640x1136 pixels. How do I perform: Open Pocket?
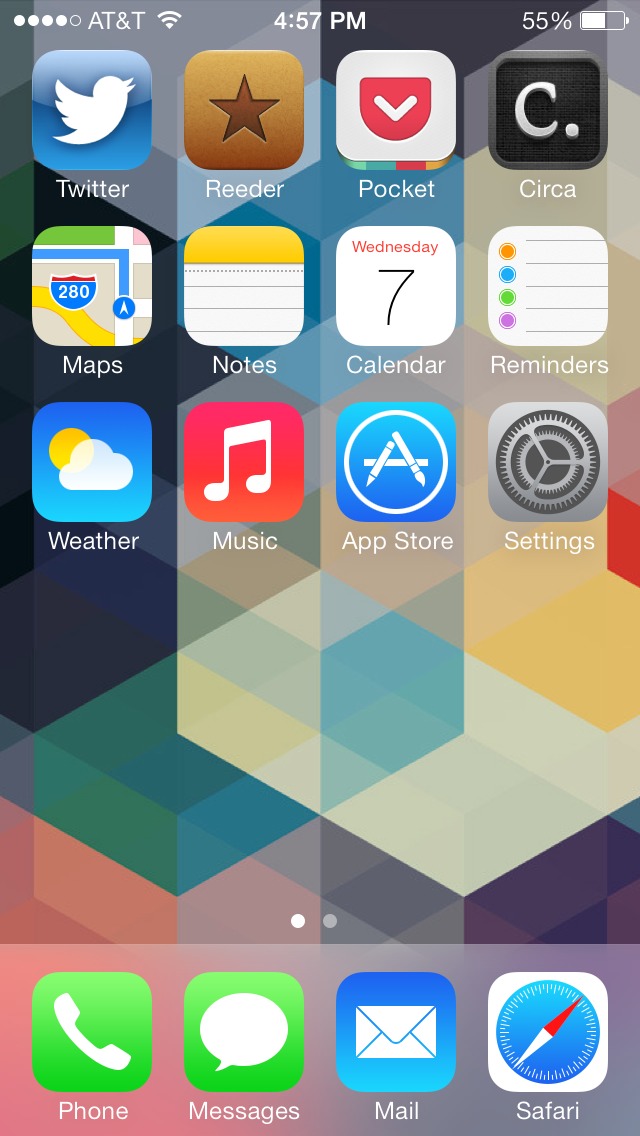396,110
